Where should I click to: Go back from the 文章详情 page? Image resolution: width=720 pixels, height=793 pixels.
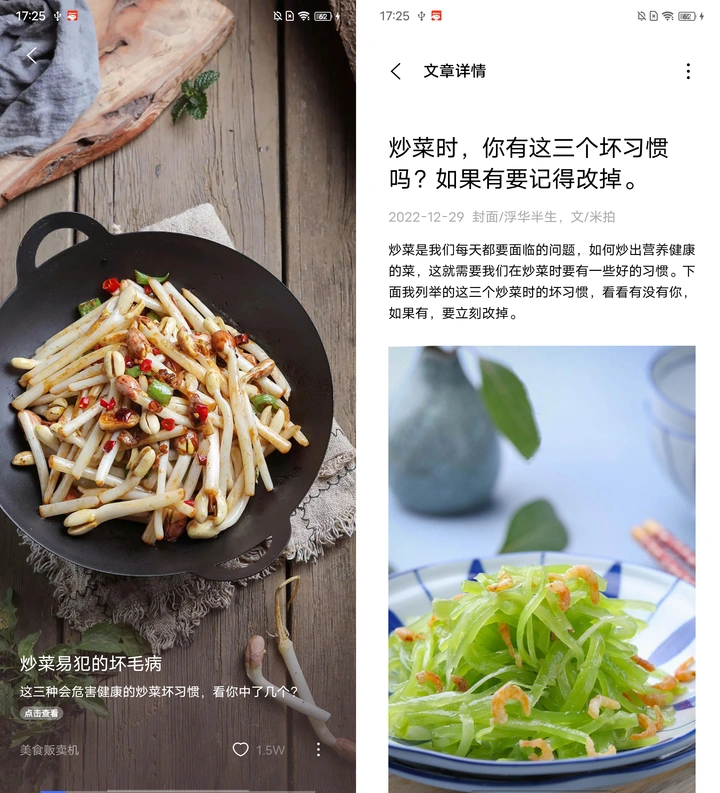[396, 71]
